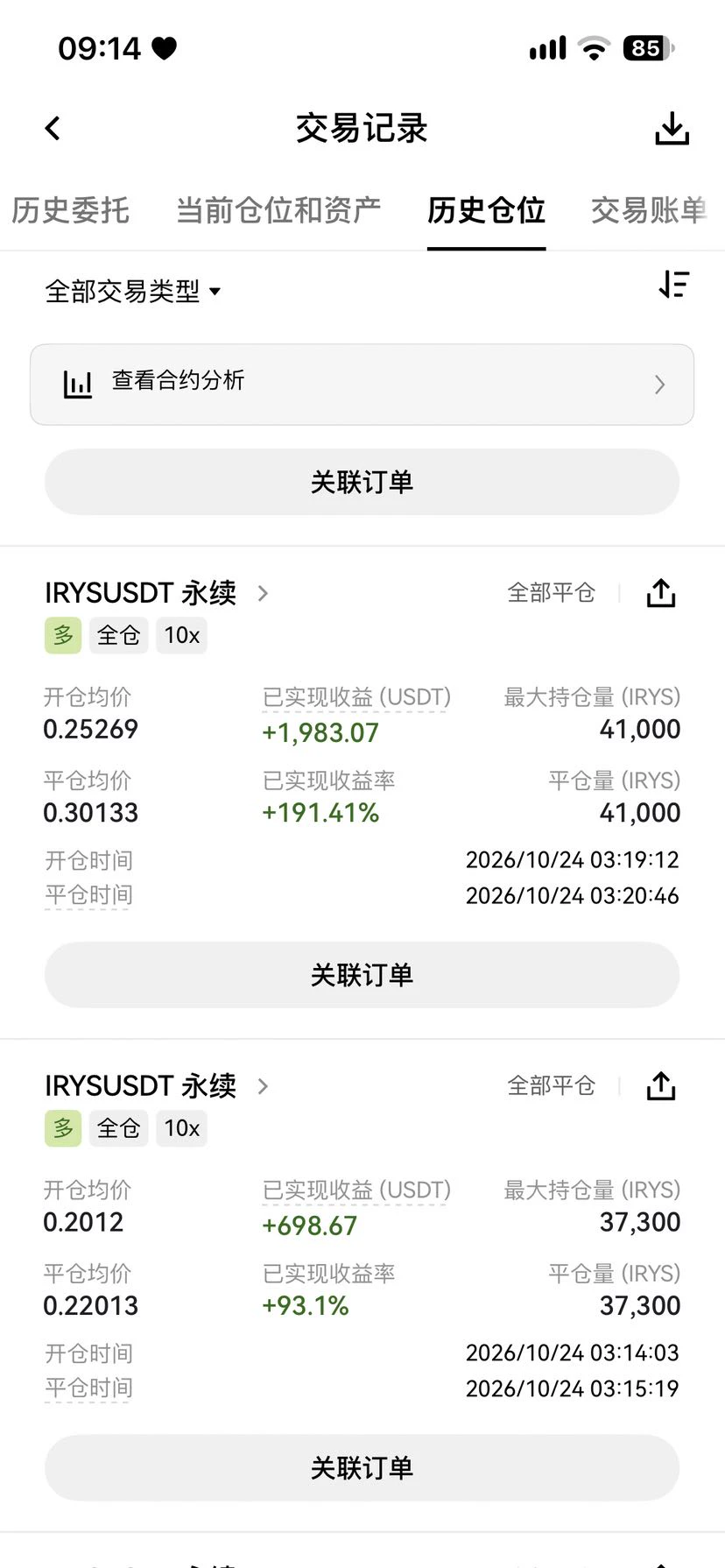
Task: Go back using the top-left arrow
Action: 53,129
